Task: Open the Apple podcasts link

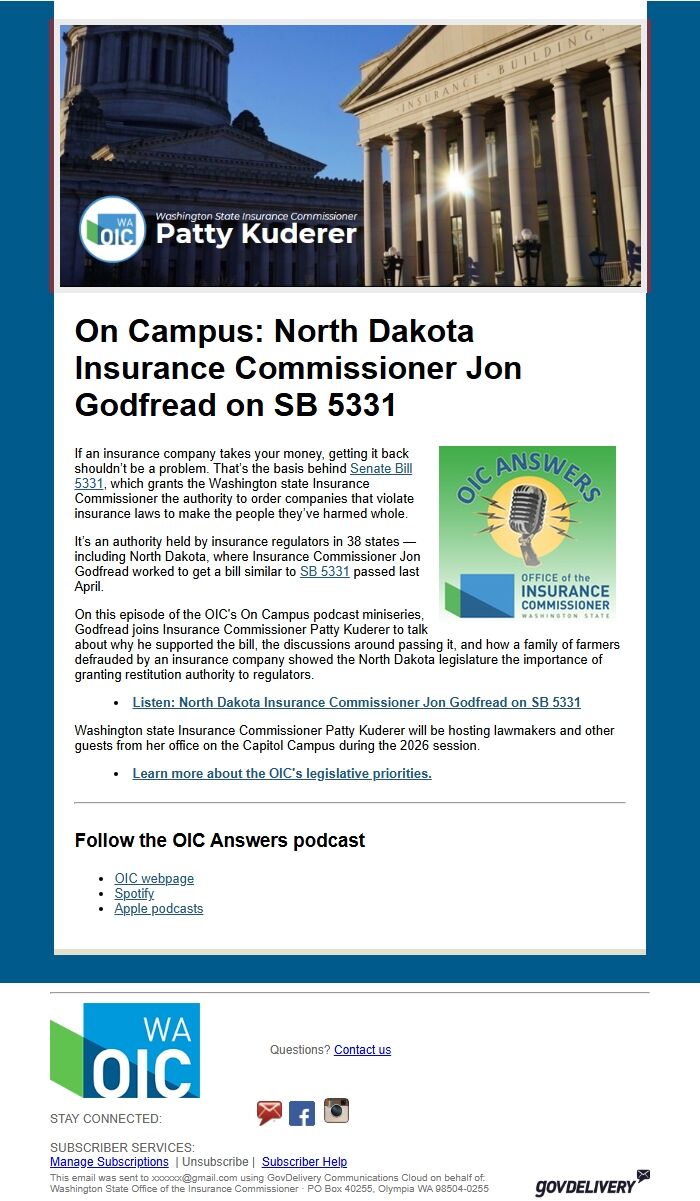Action: (x=158, y=909)
